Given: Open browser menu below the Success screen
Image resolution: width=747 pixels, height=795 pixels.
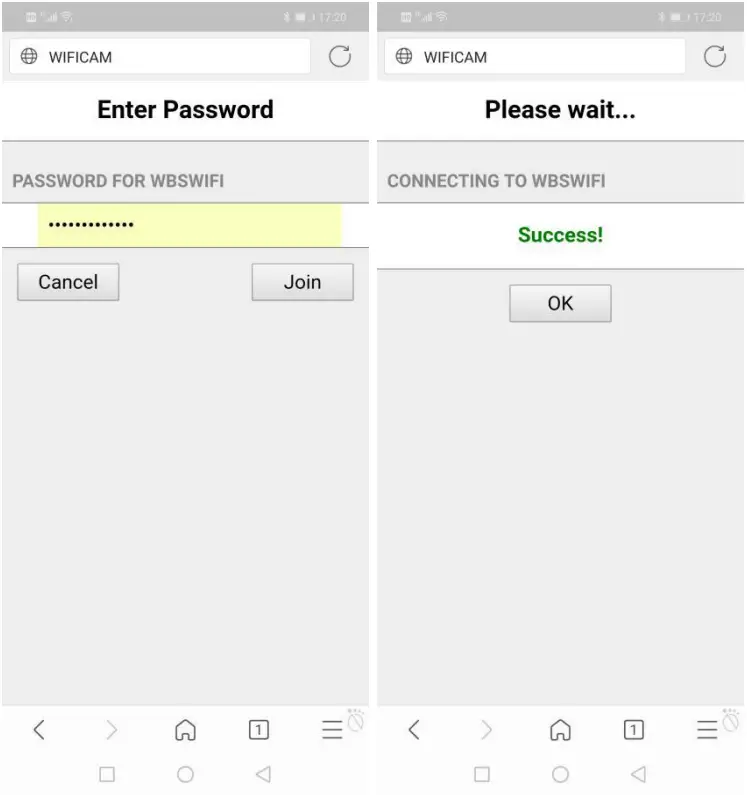Looking at the screenshot, I should pos(707,730).
